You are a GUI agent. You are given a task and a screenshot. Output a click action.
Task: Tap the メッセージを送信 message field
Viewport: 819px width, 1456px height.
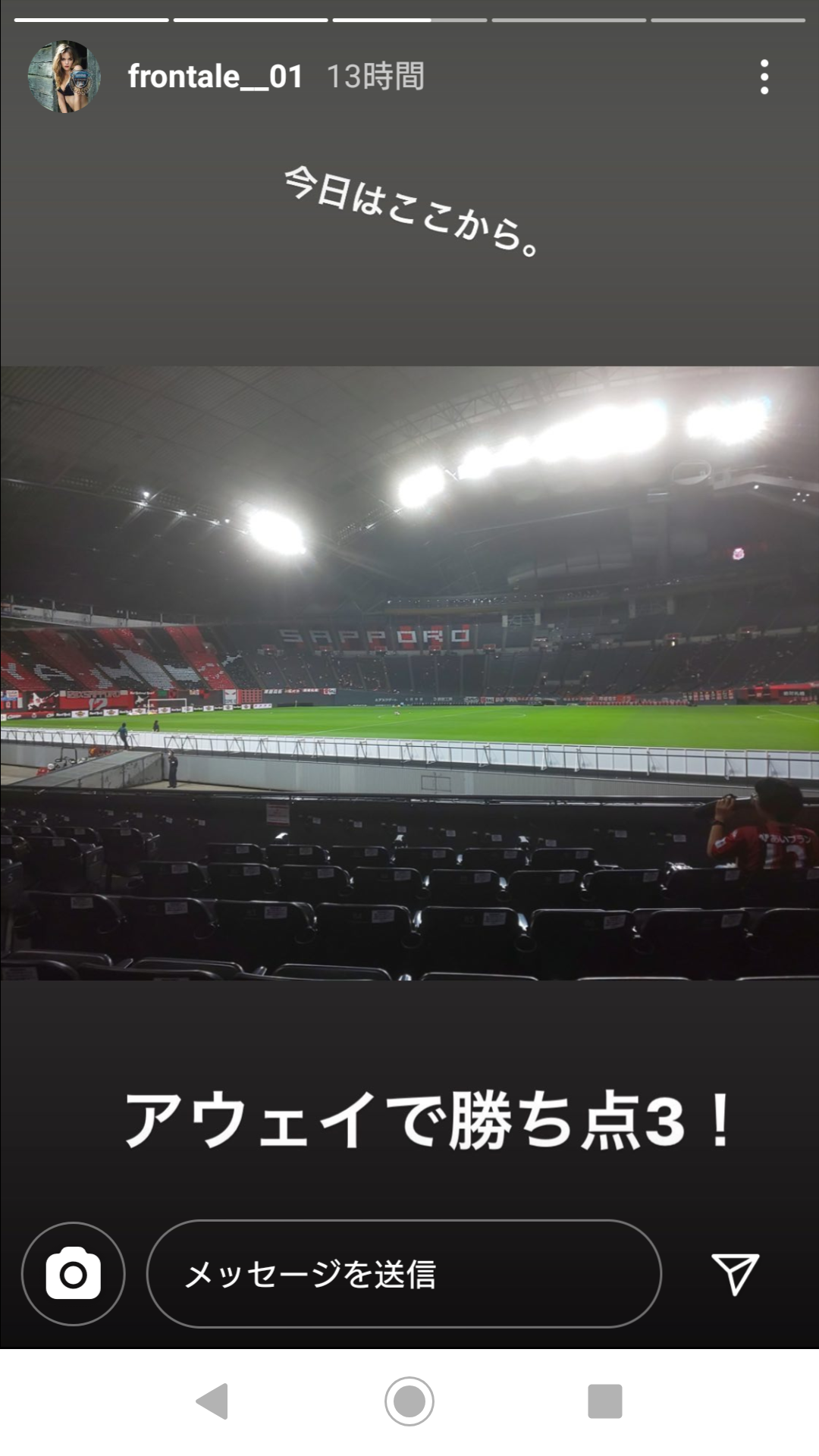pos(403,1274)
